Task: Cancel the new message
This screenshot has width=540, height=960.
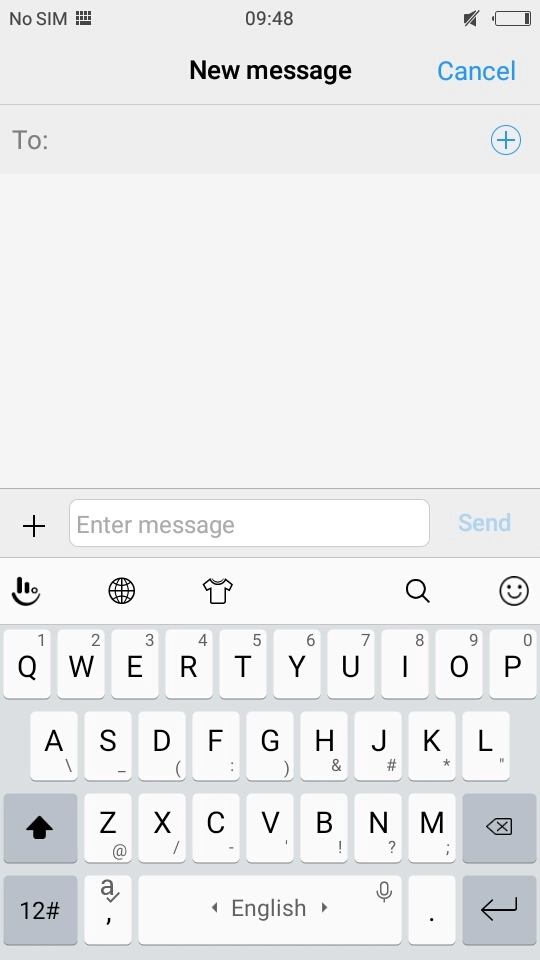Action: pos(476,71)
